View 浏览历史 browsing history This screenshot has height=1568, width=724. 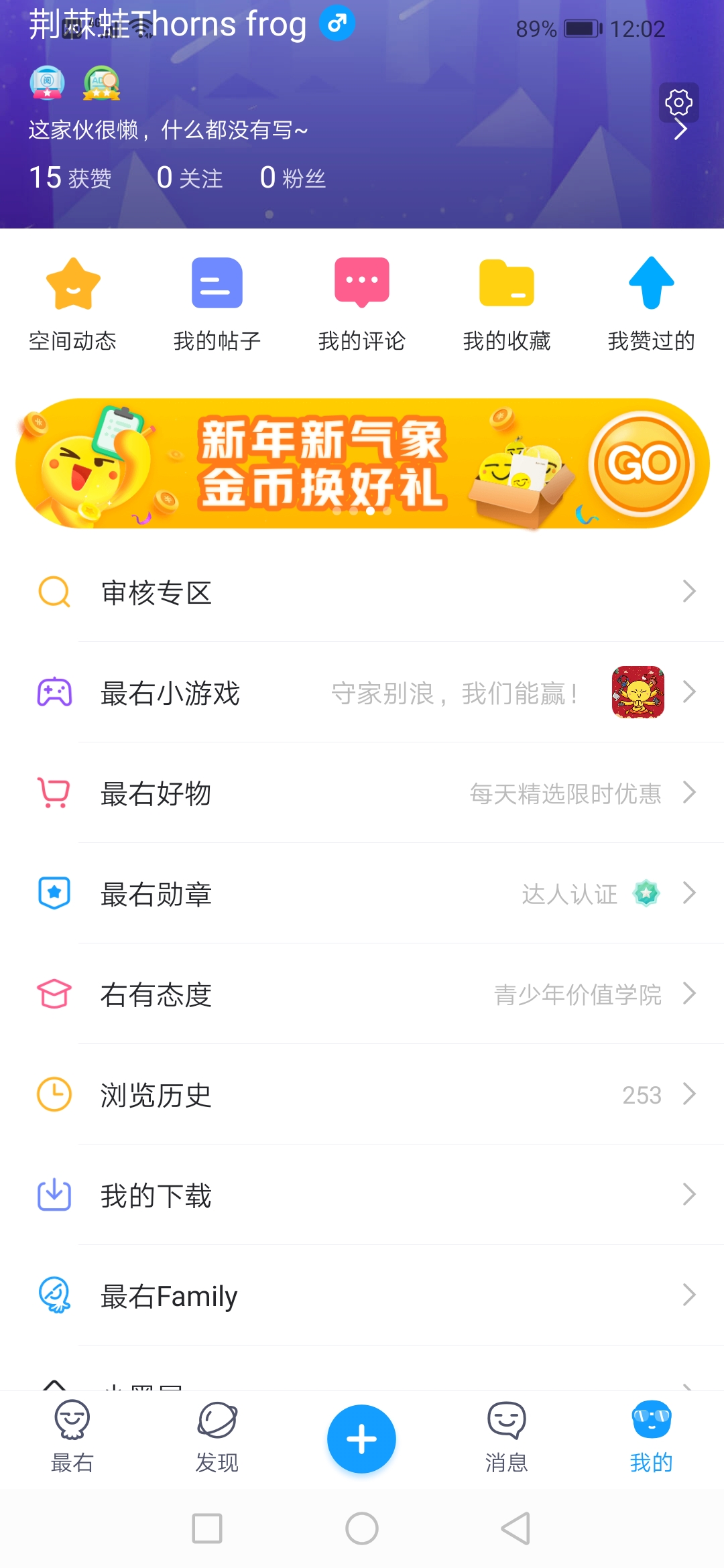click(362, 1095)
